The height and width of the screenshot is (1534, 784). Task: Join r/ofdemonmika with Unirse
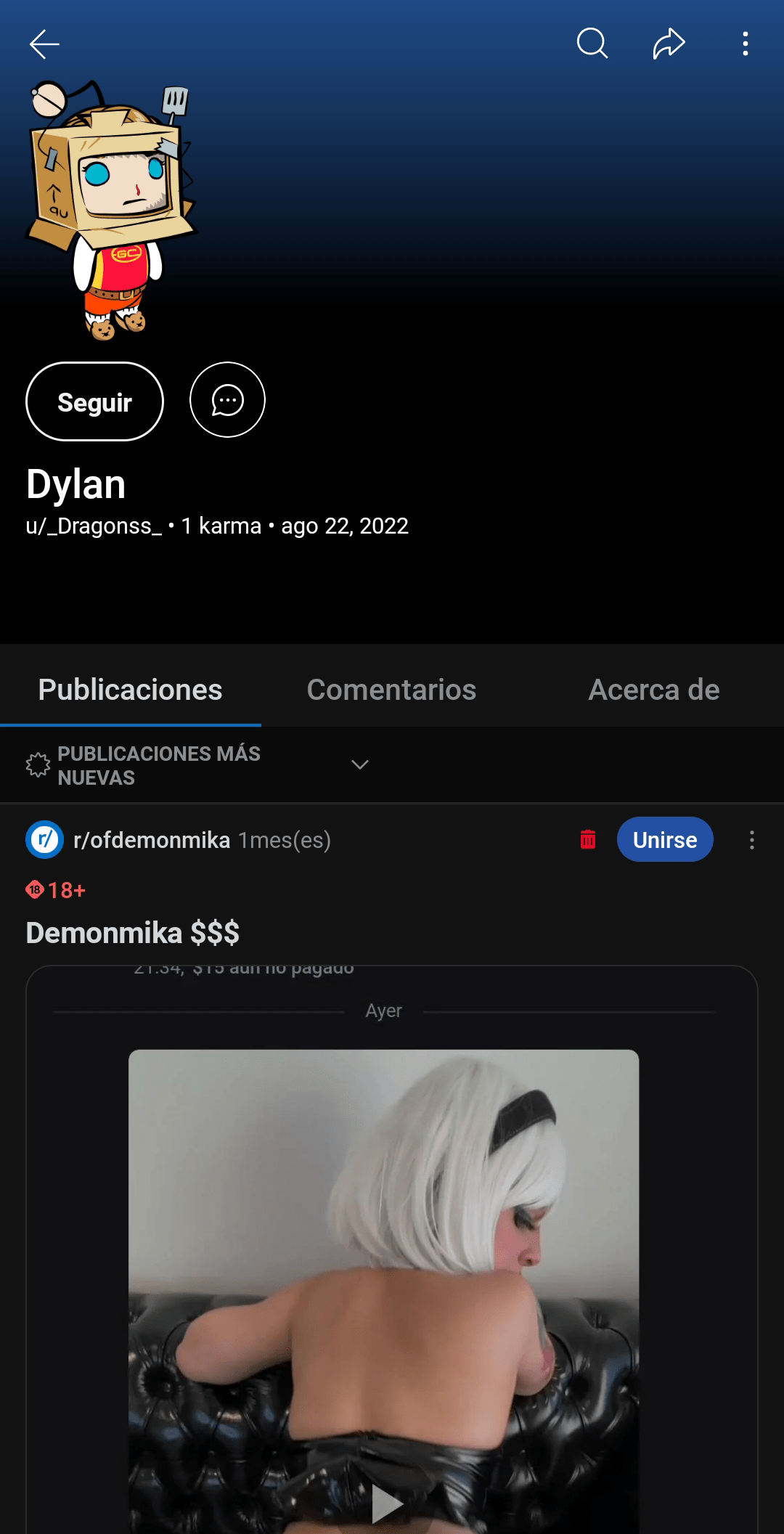[x=664, y=840]
